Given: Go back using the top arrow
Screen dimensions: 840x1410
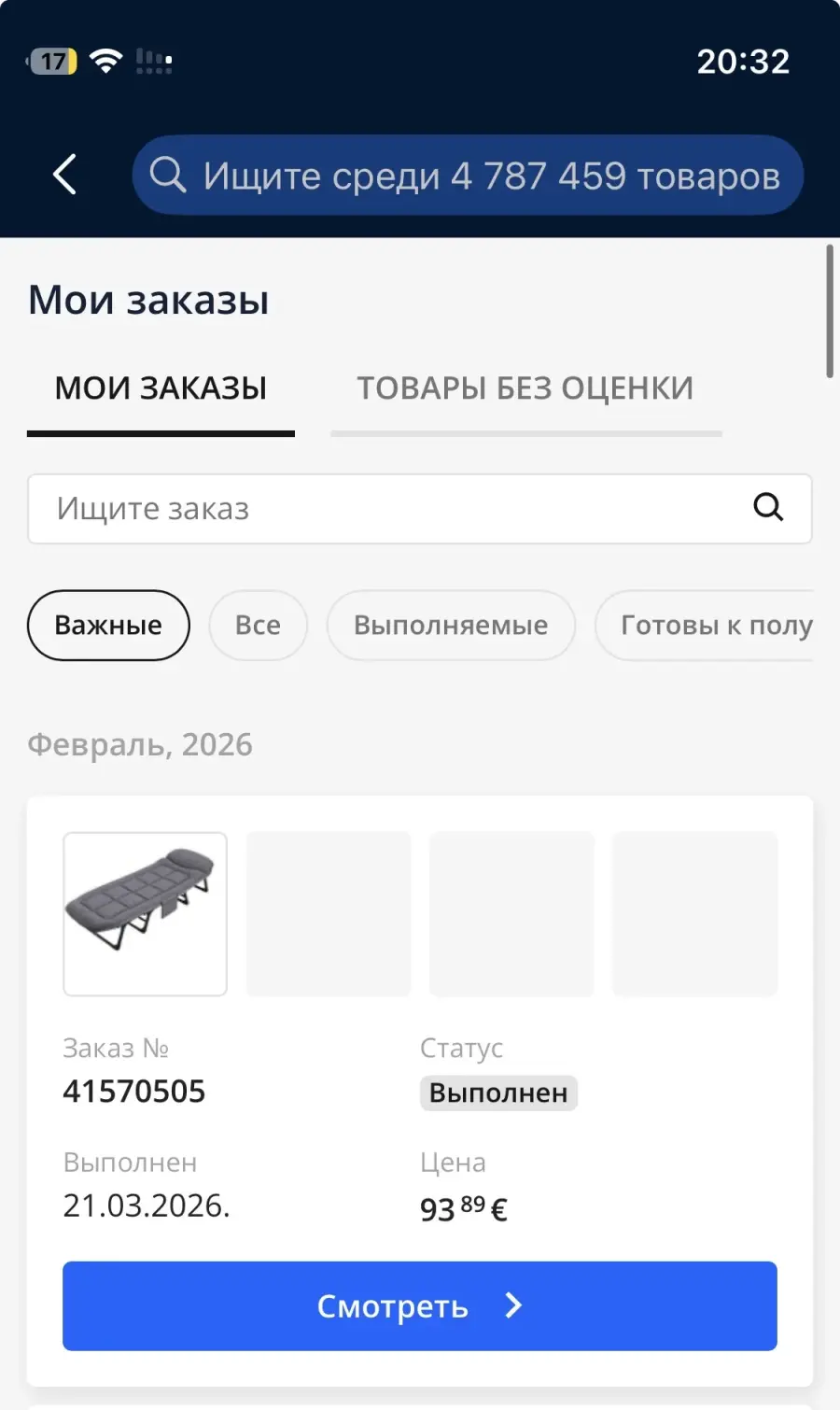Looking at the screenshot, I should pyautogui.click(x=64, y=175).
